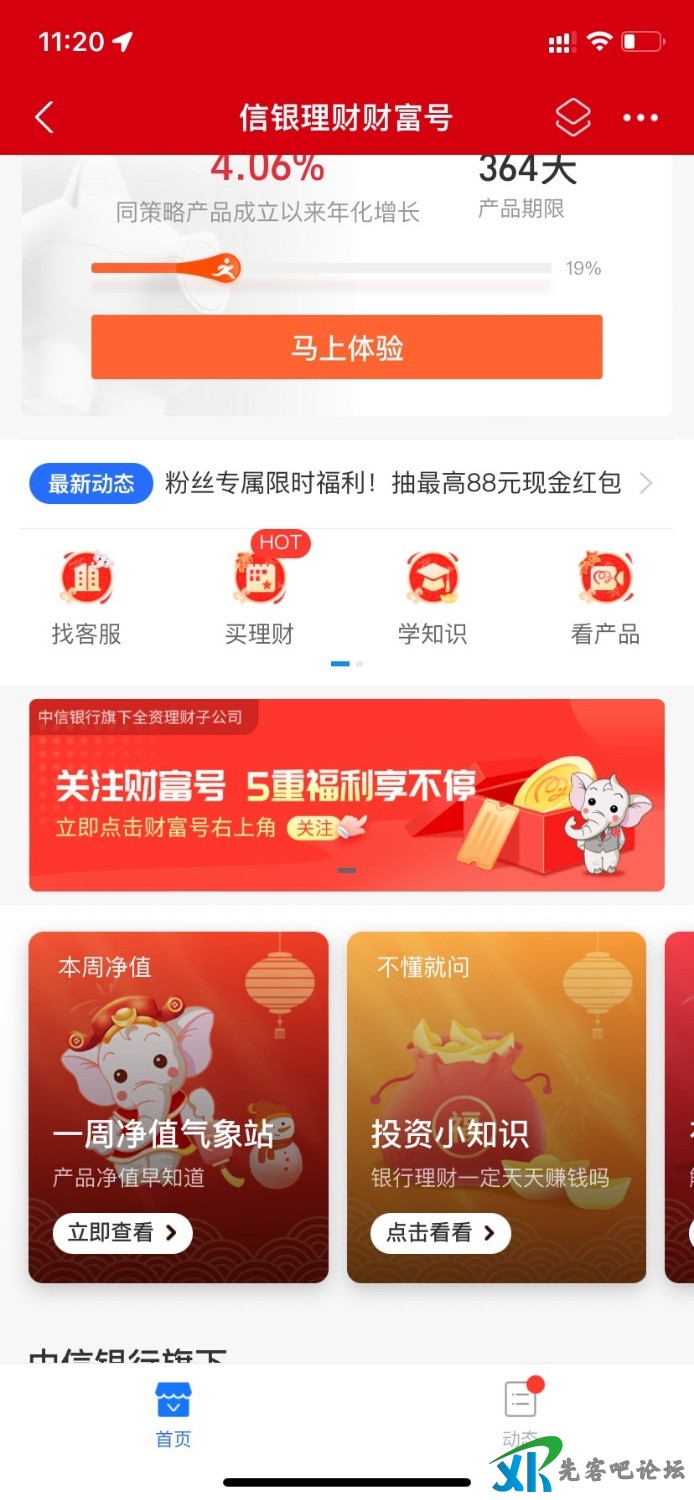Image resolution: width=694 pixels, height=1500 pixels.
Task: Tap 立即查看 on weekly net value card
Action: (x=122, y=1233)
